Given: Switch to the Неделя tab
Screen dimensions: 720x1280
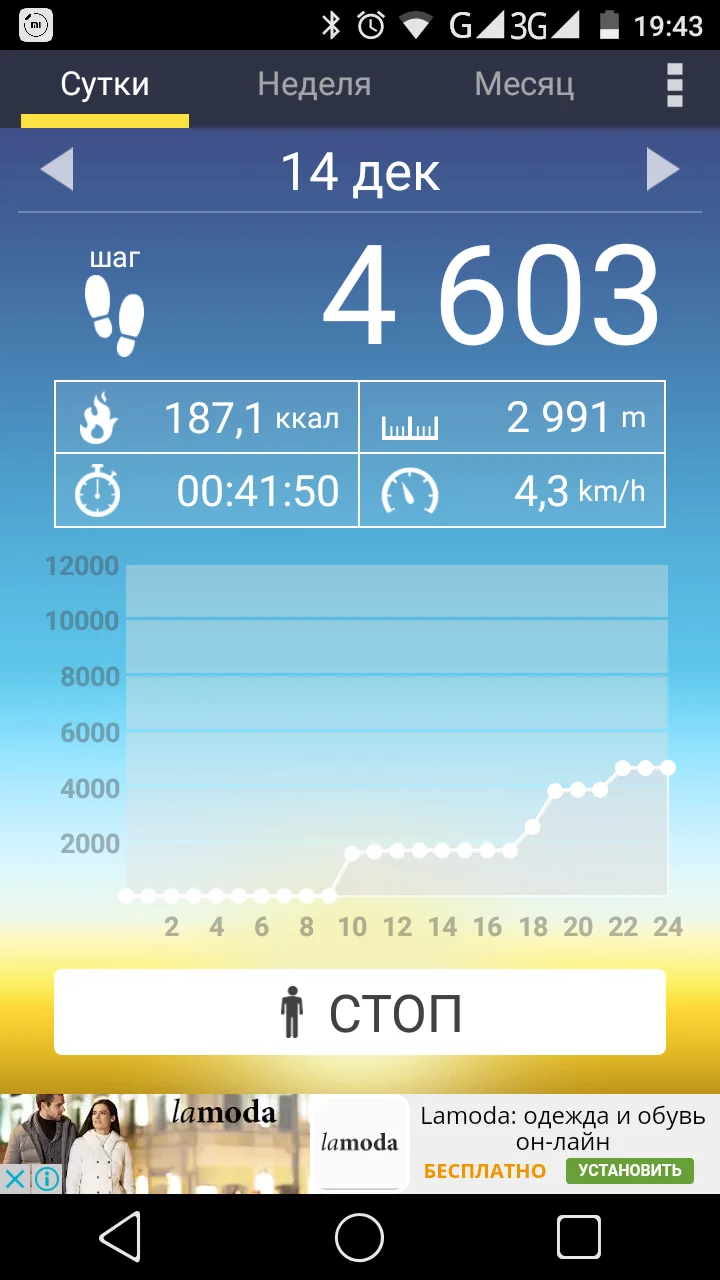Looking at the screenshot, I should click(314, 84).
